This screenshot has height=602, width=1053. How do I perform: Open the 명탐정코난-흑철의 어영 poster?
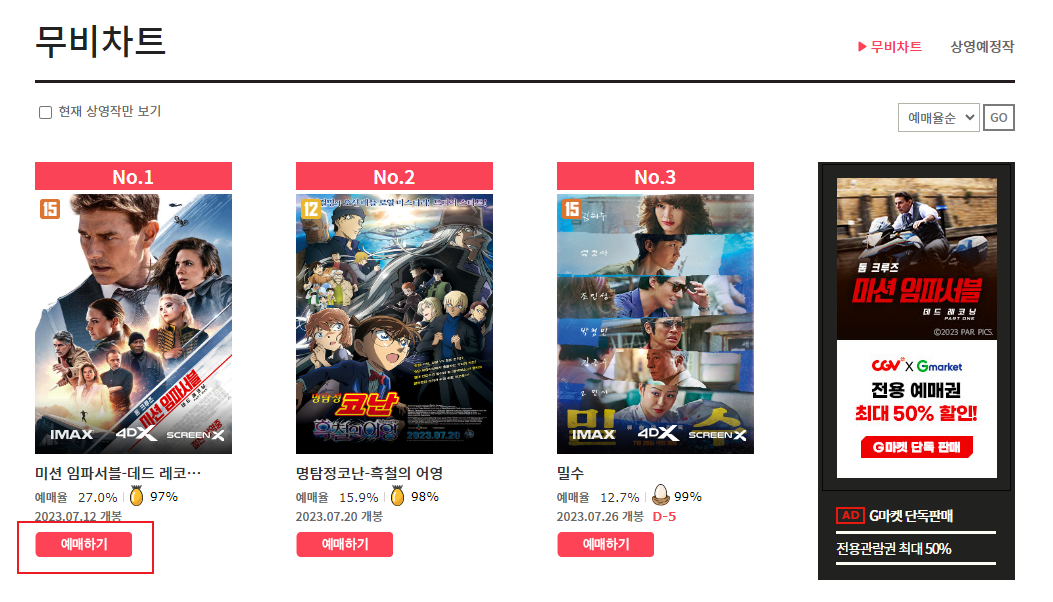point(394,323)
